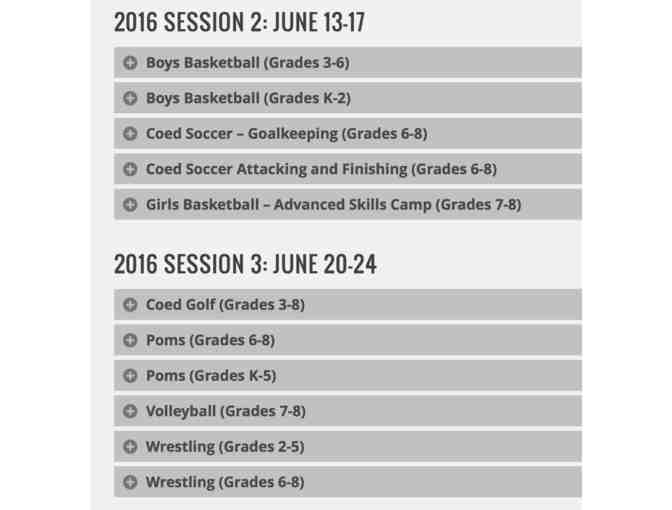Expand Girls Basketball – Advanced Skills Camp
672x510 pixels.
[333, 205]
